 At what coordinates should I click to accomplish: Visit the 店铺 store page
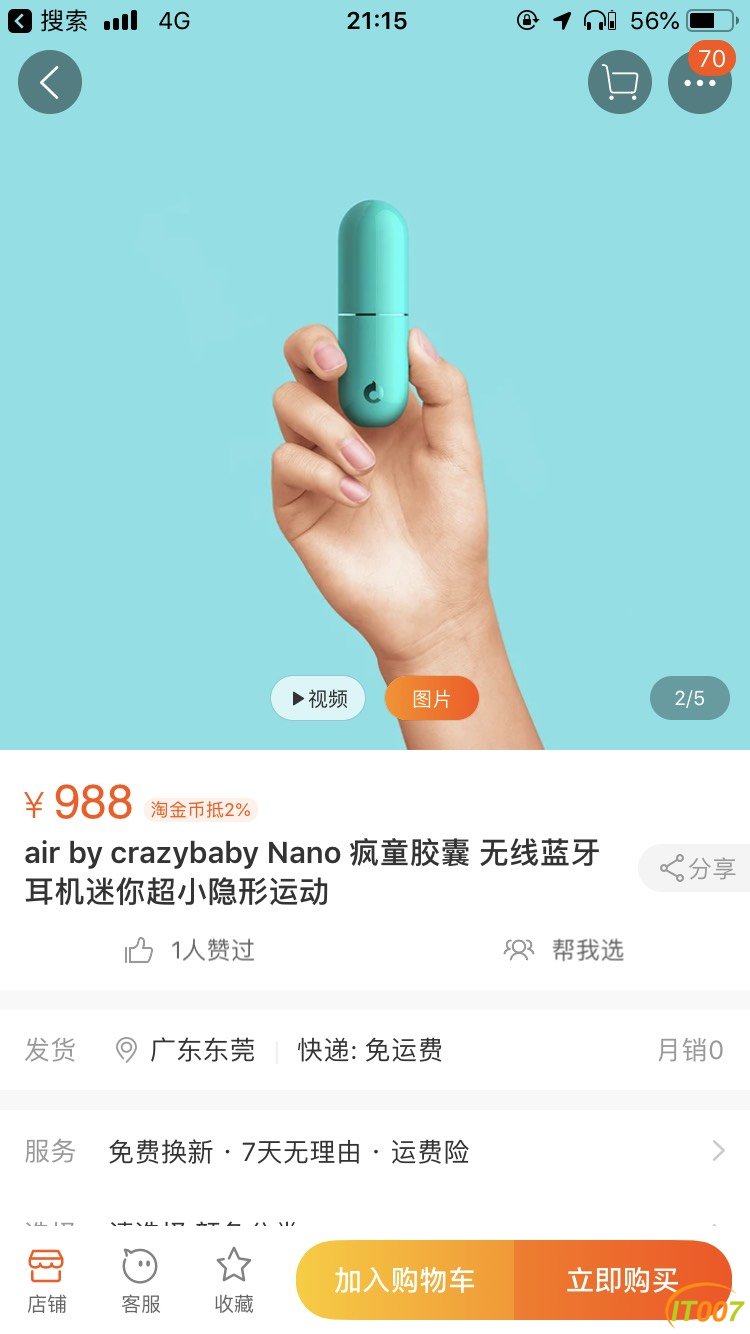click(47, 1280)
